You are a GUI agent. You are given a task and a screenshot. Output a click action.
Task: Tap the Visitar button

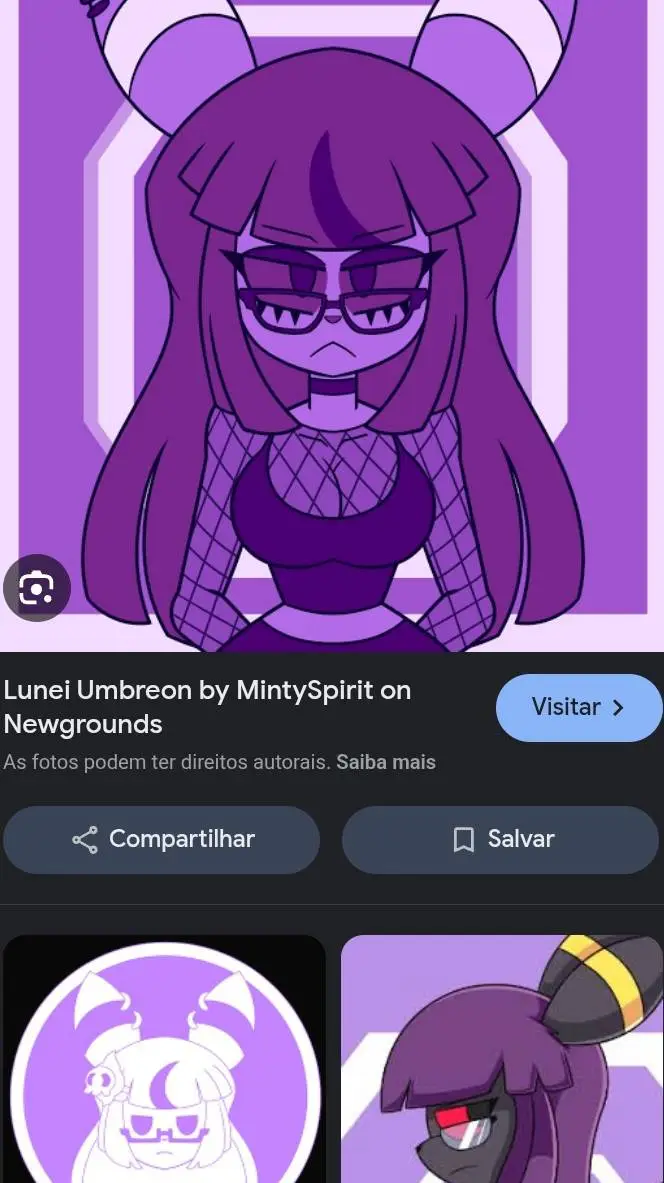(578, 708)
